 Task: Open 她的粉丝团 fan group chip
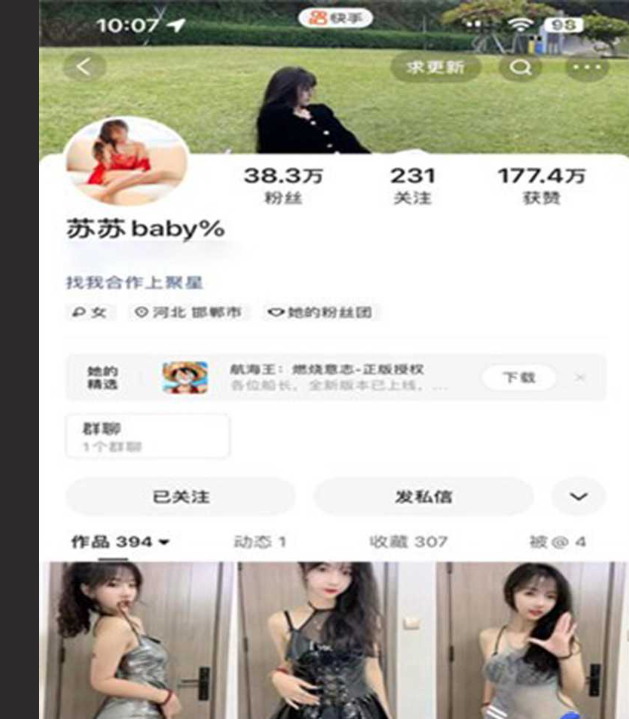click(x=322, y=312)
